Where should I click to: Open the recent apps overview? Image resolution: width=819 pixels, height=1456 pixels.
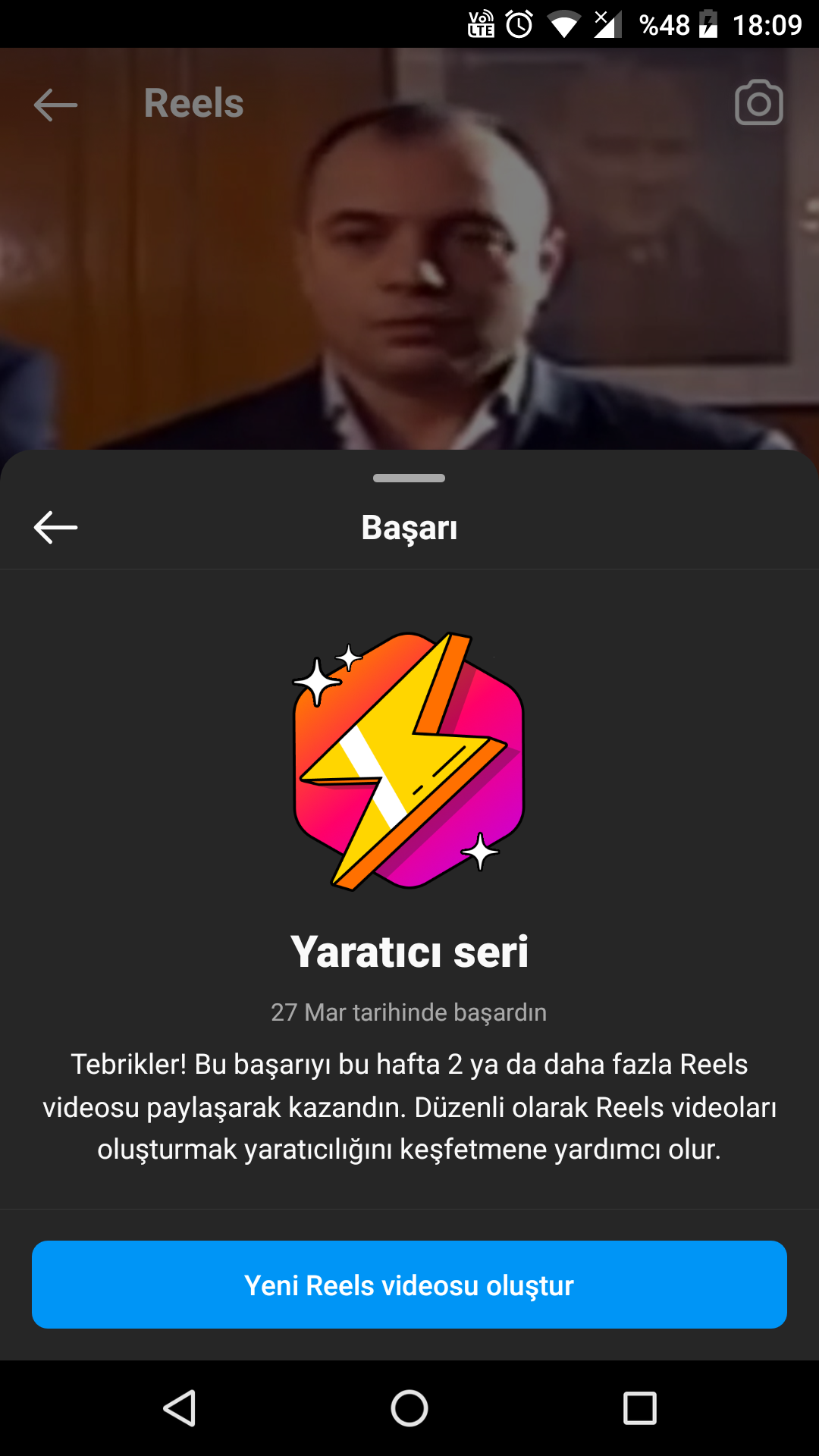pos(639,1409)
